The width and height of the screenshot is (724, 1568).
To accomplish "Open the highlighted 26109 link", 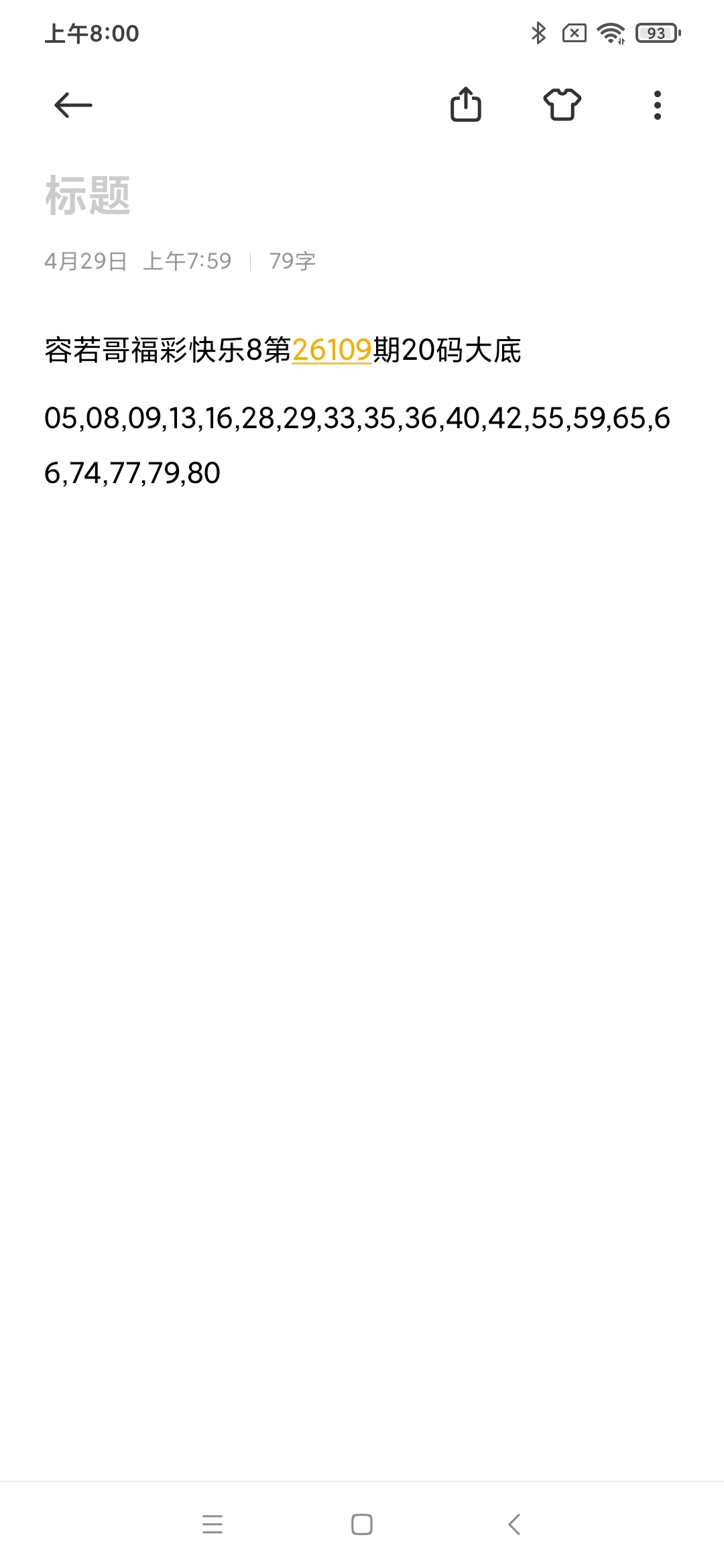I will click(x=332, y=350).
